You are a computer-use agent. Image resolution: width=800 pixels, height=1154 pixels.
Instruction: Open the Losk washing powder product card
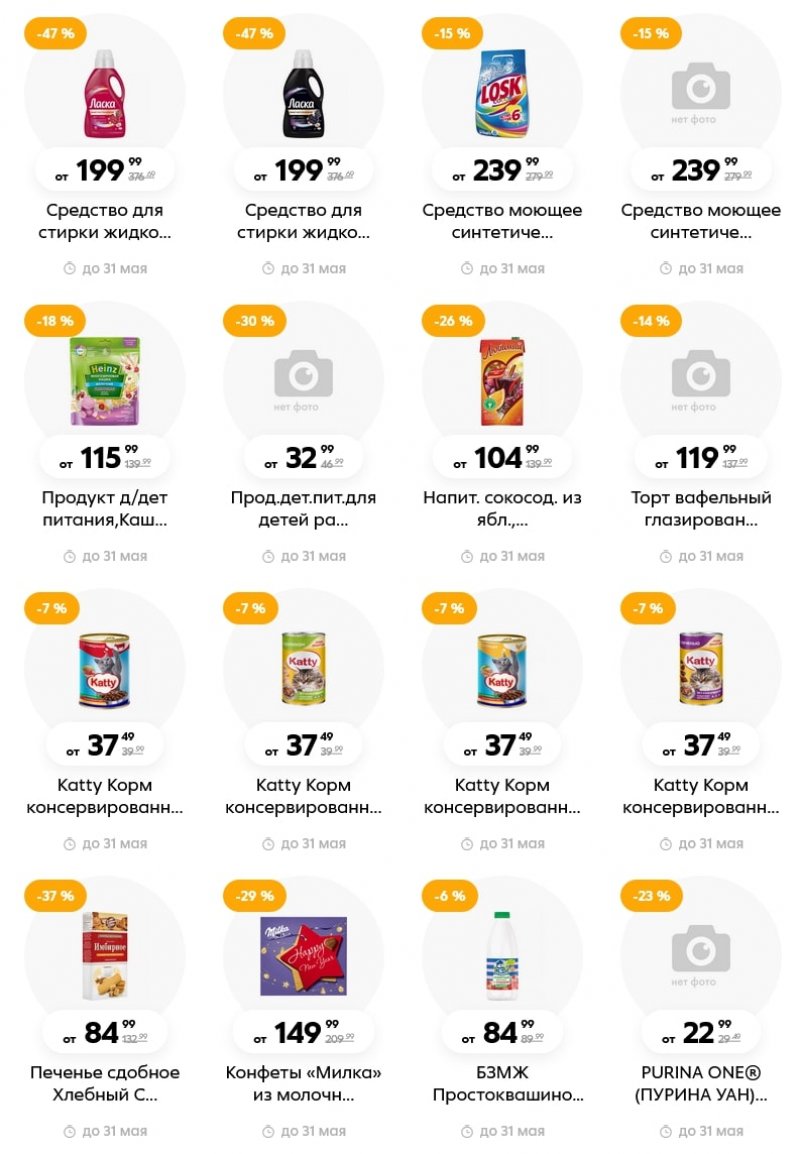tap(502, 94)
